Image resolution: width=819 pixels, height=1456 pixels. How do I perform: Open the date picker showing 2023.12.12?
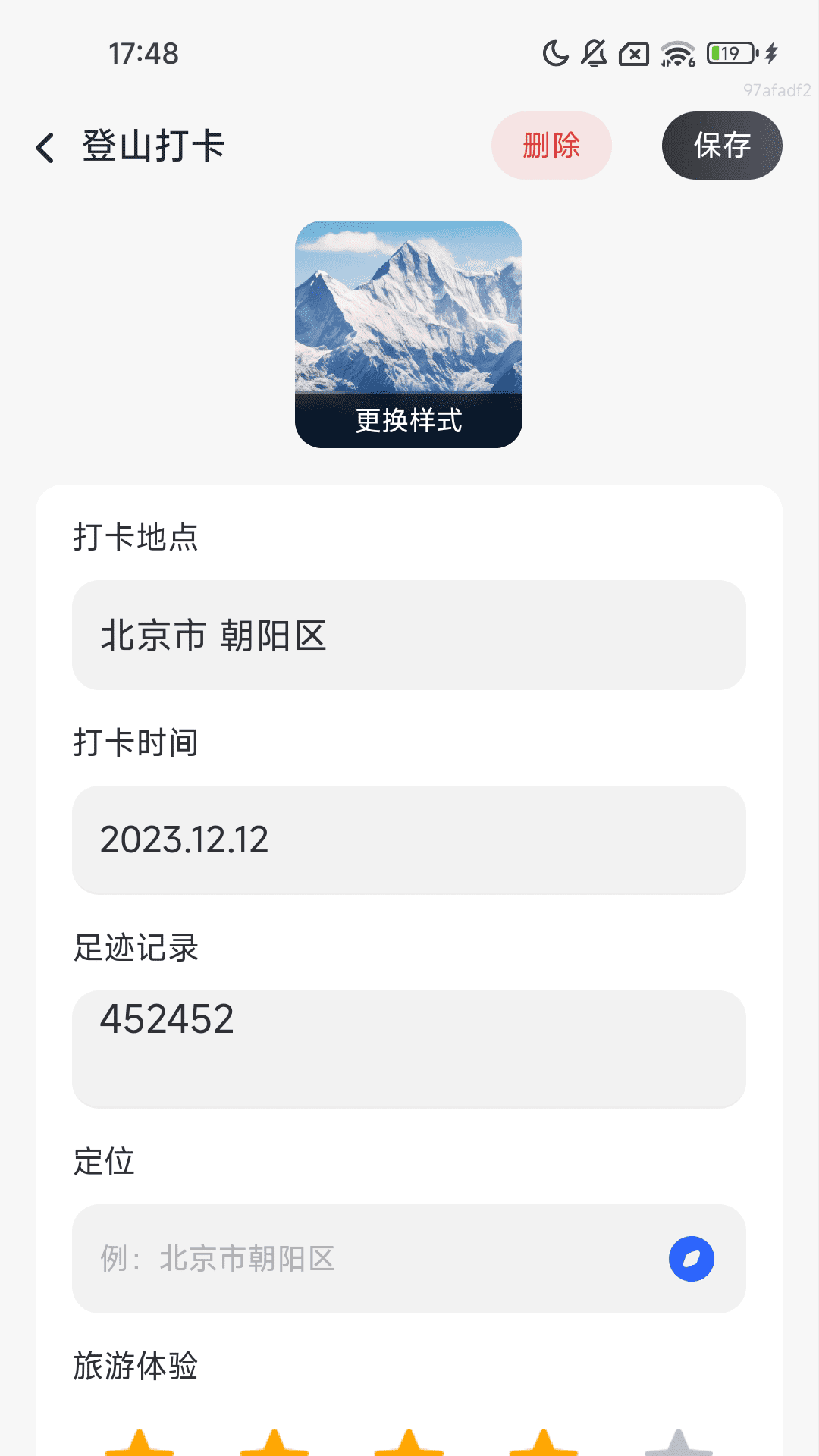click(x=409, y=839)
